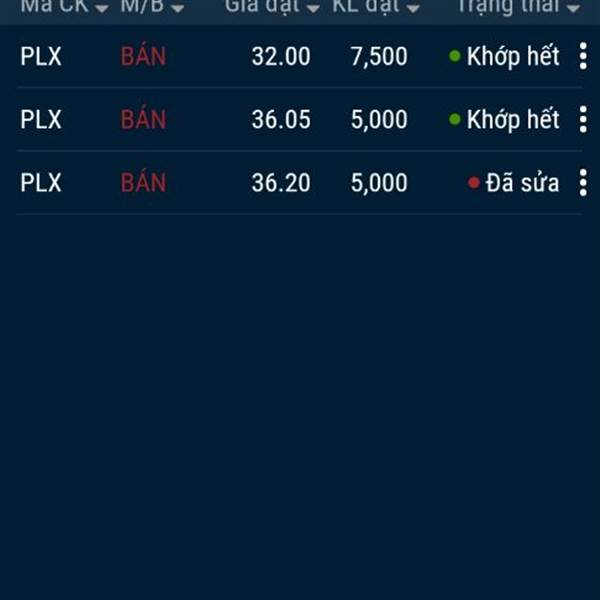Open the PLX sell order at 32.00
Image resolution: width=600 pixels, height=600 pixels.
(280, 56)
